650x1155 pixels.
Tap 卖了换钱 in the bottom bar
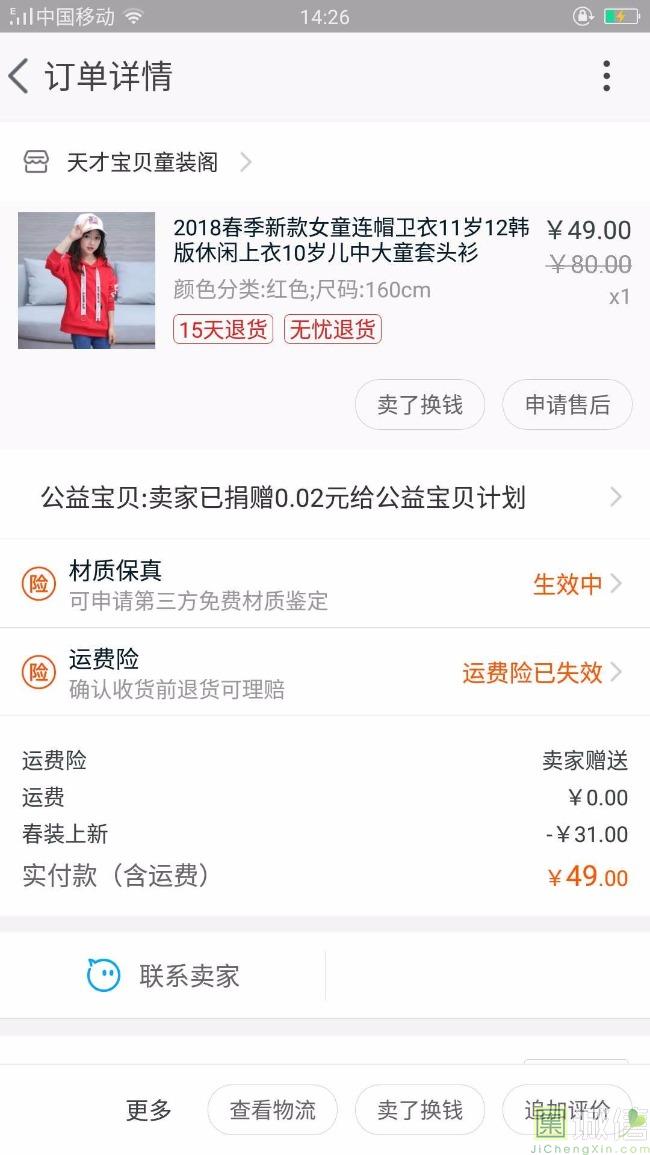point(420,1110)
